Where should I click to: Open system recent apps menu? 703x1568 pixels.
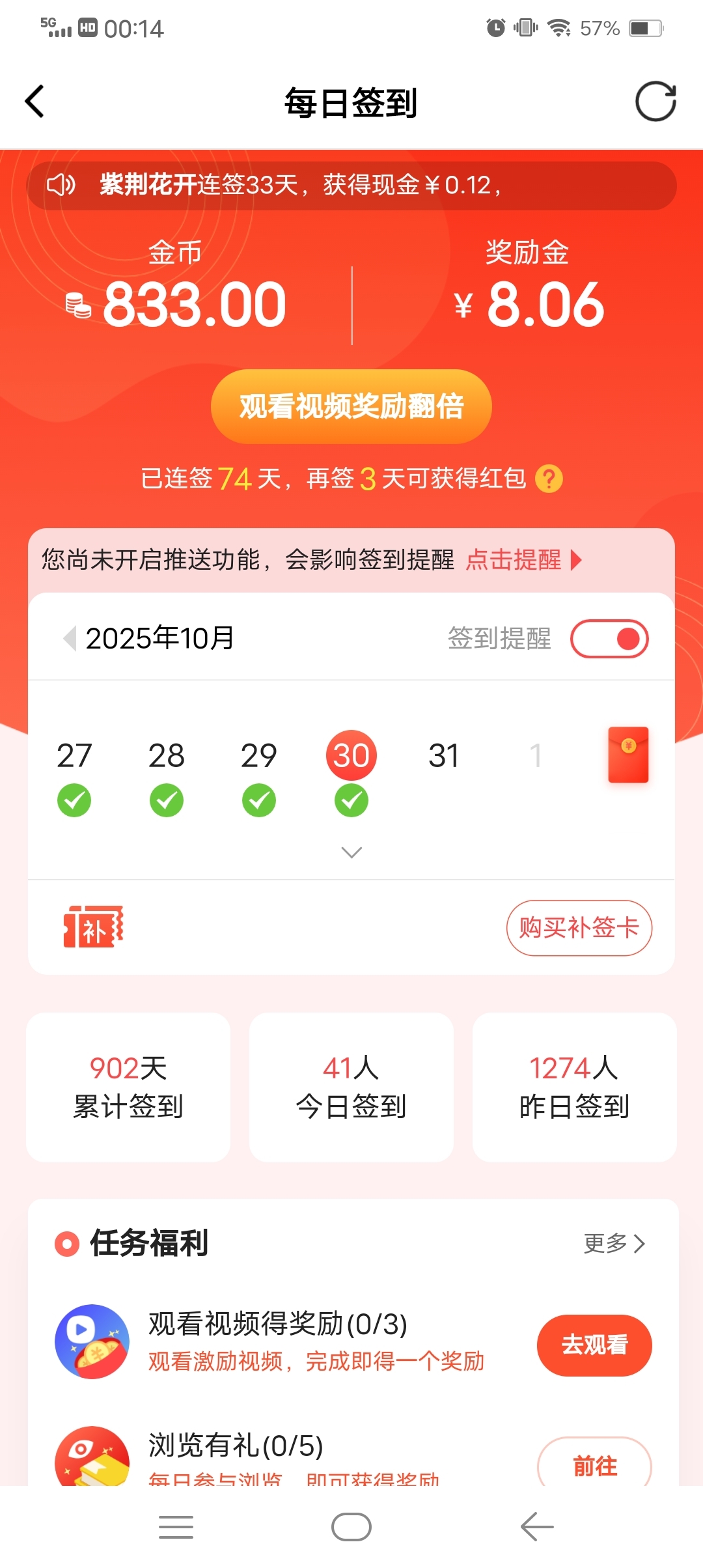176,1527
